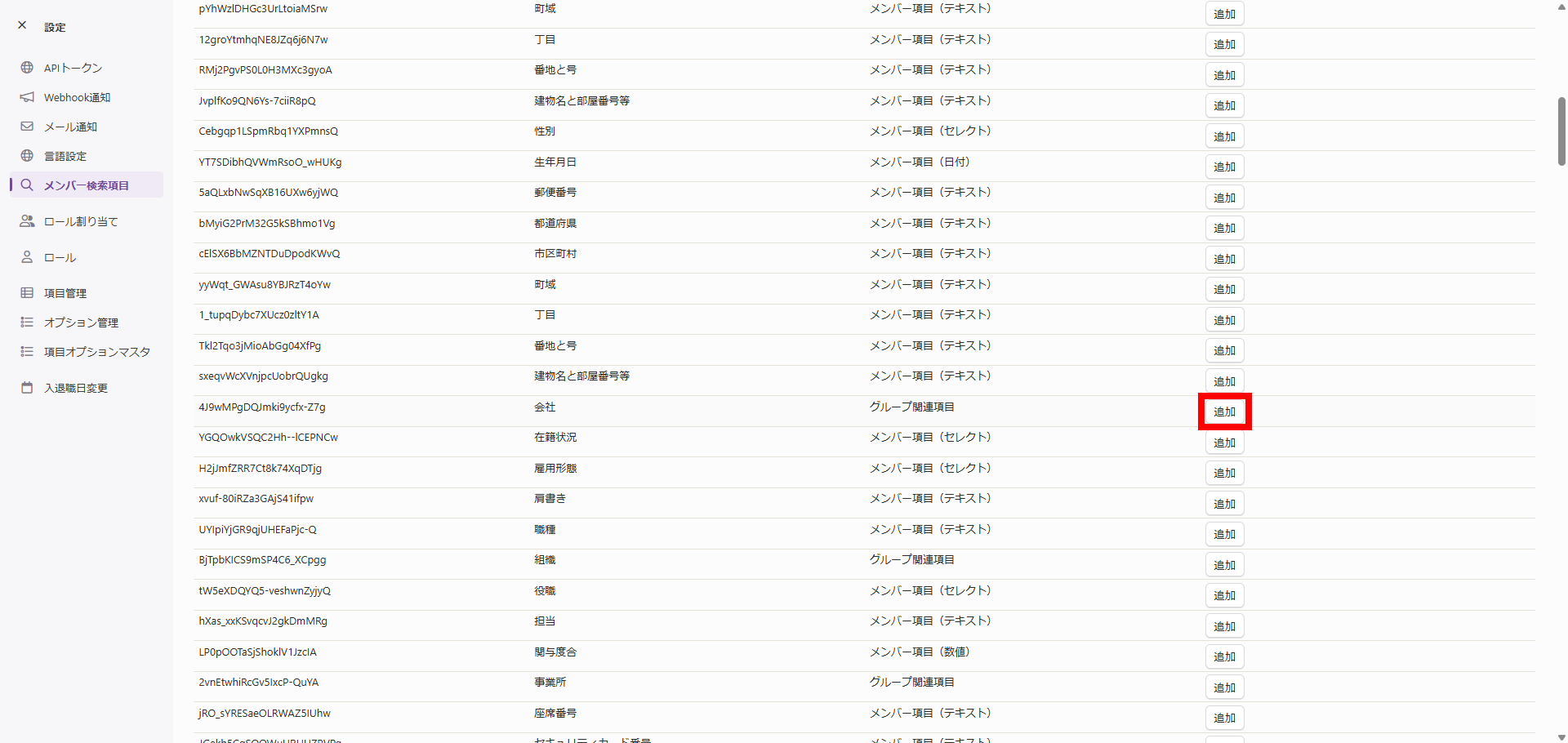Open the ロール menu item

(60, 257)
